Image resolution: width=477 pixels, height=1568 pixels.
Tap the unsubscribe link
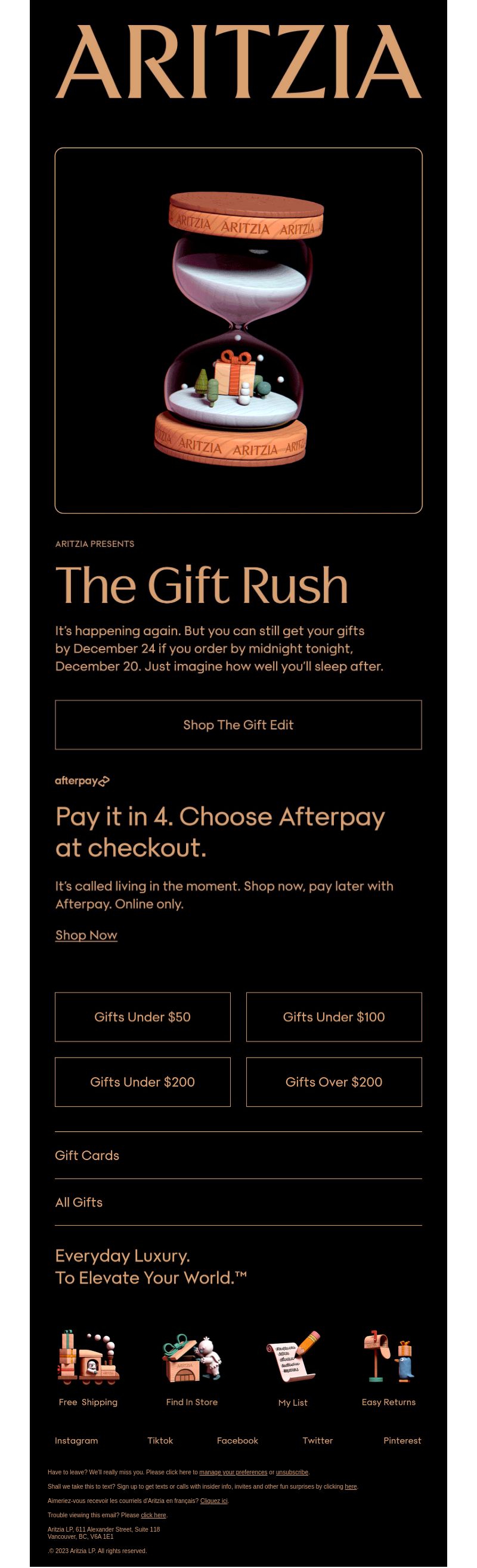point(292,1472)
